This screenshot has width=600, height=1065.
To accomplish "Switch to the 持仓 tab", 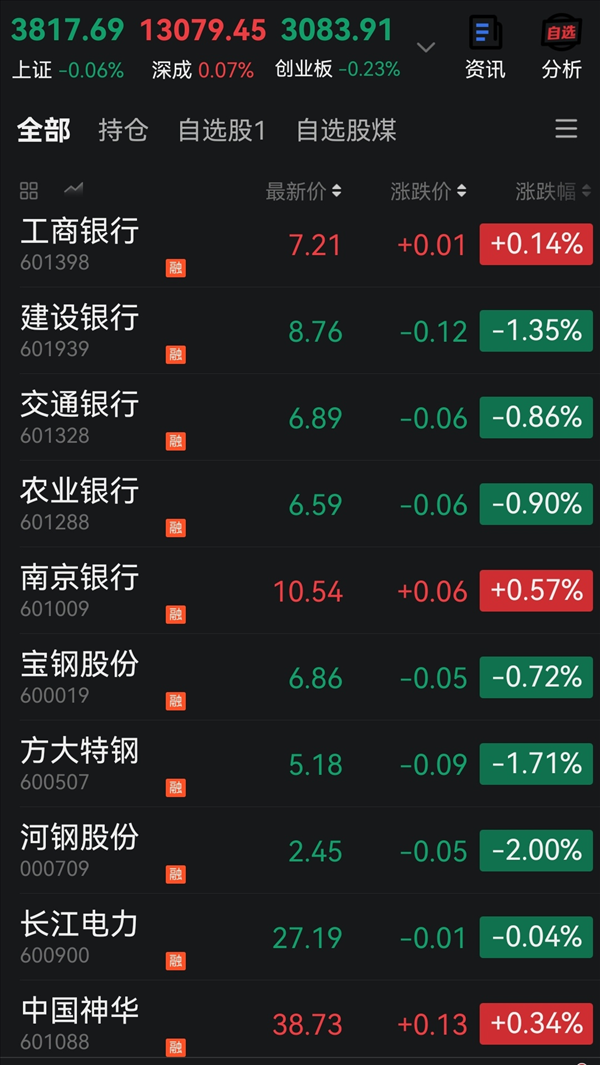I will point(123,130).
